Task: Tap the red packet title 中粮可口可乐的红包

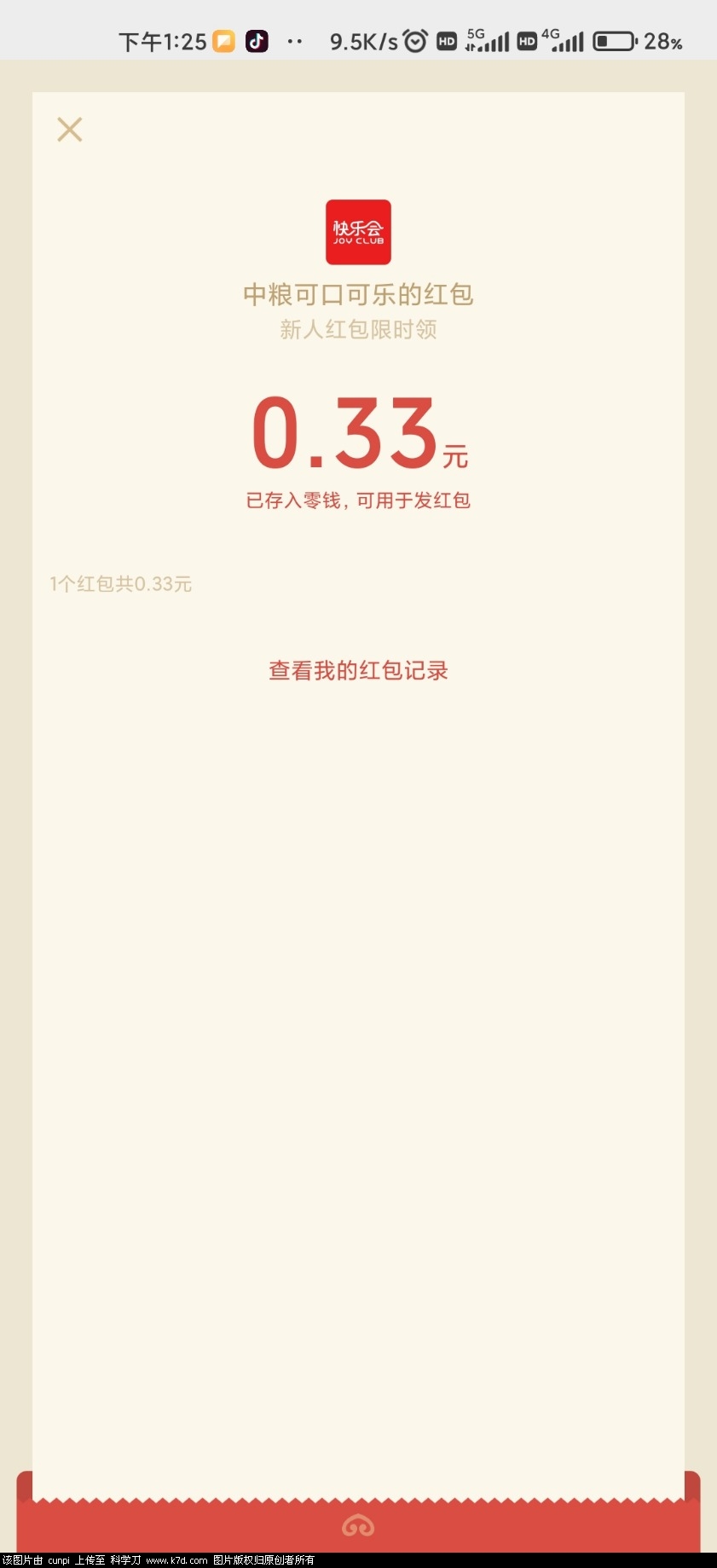Action: [x=358, y=294]
